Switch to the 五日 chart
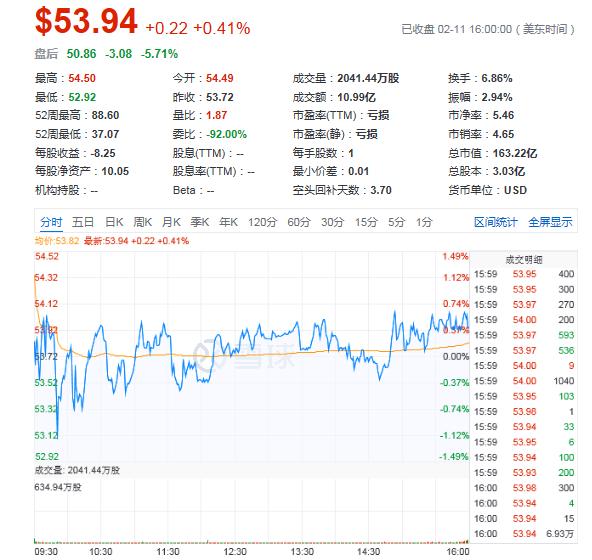Viewport: 592px width, 560px height. point(83,222)
